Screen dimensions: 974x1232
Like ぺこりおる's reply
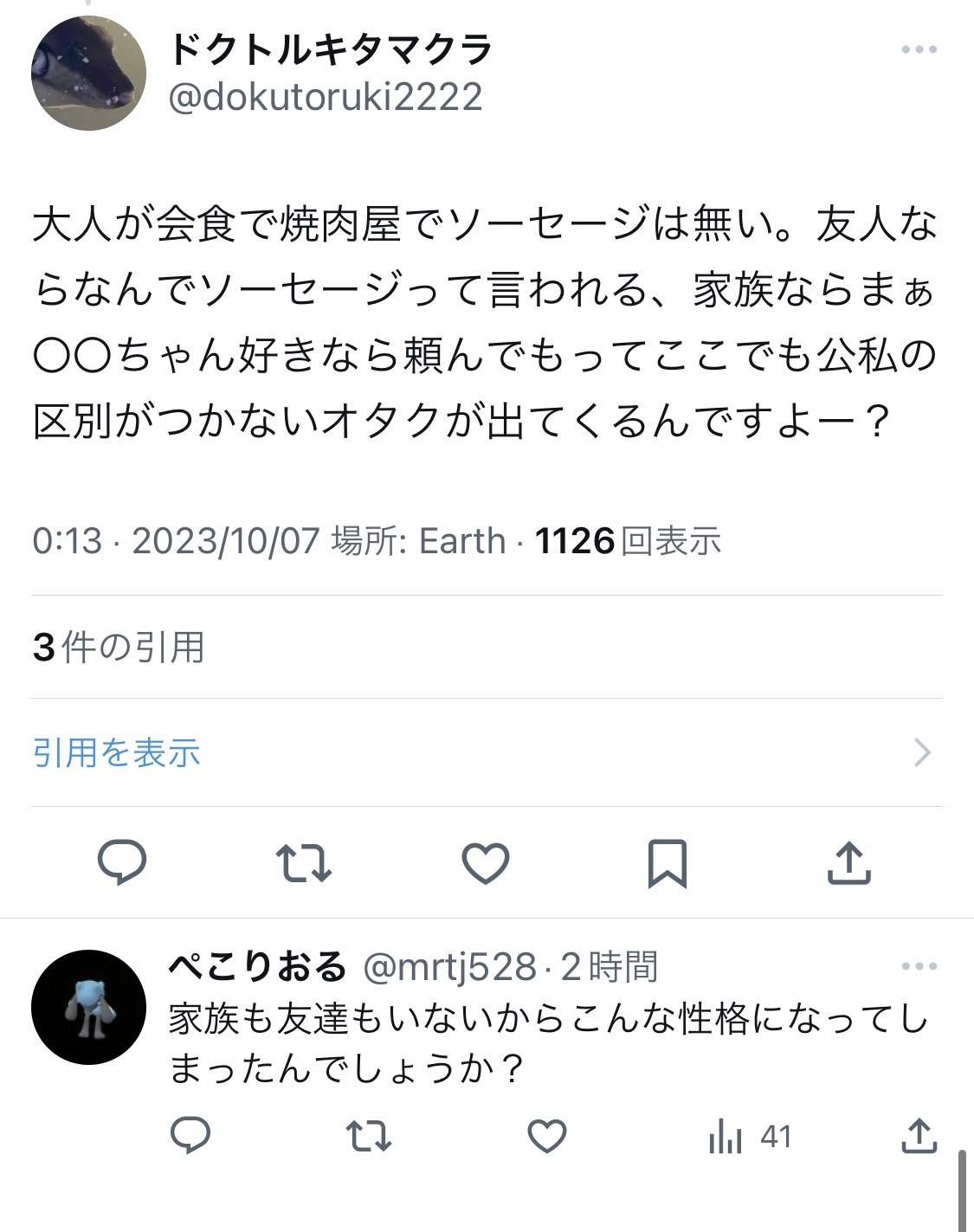point(547,1136)
